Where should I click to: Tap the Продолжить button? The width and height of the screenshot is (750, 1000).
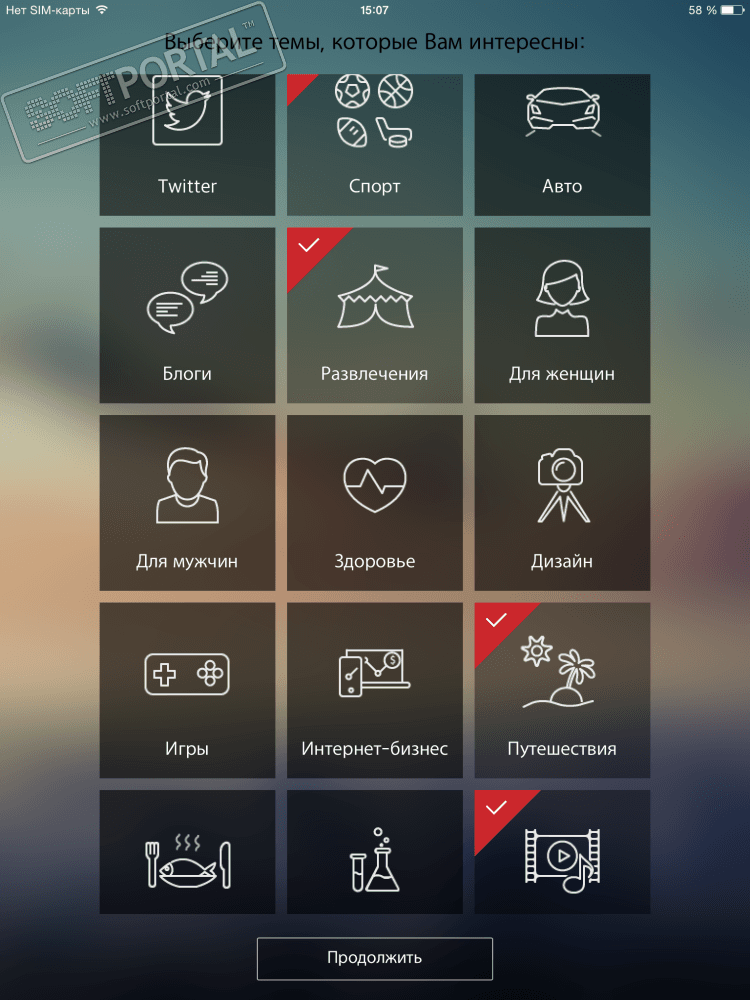point(375,958)
